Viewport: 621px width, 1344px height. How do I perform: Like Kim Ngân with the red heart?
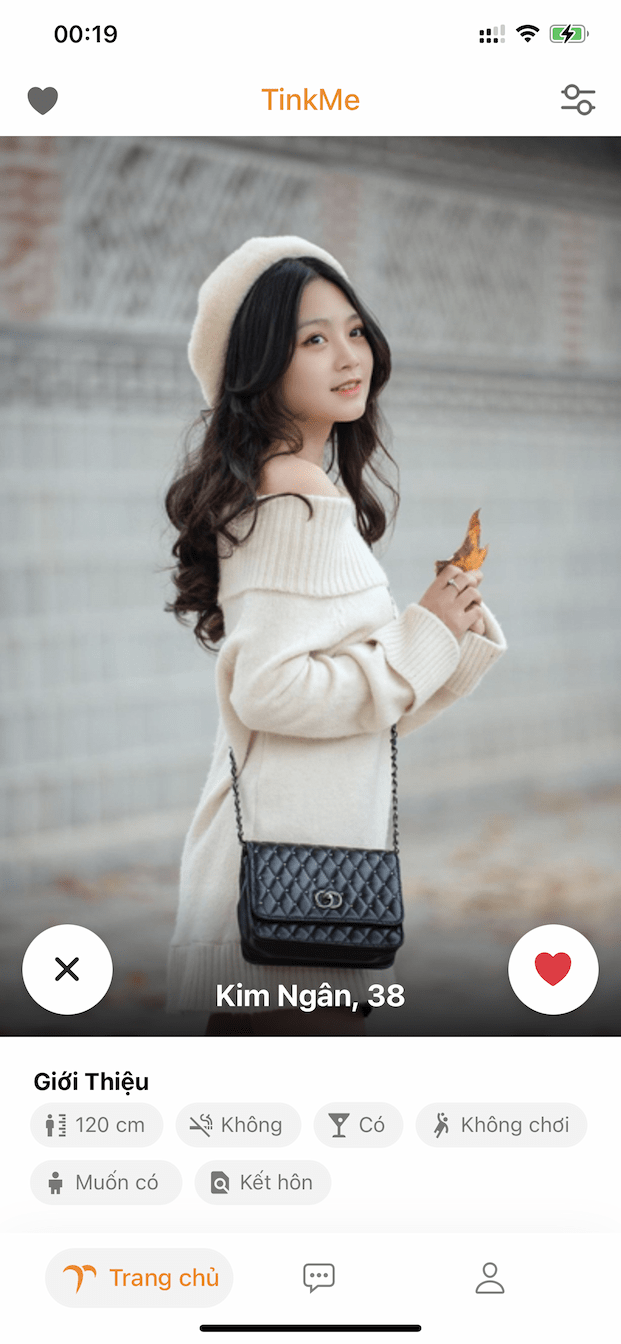[x=553, y=969]
